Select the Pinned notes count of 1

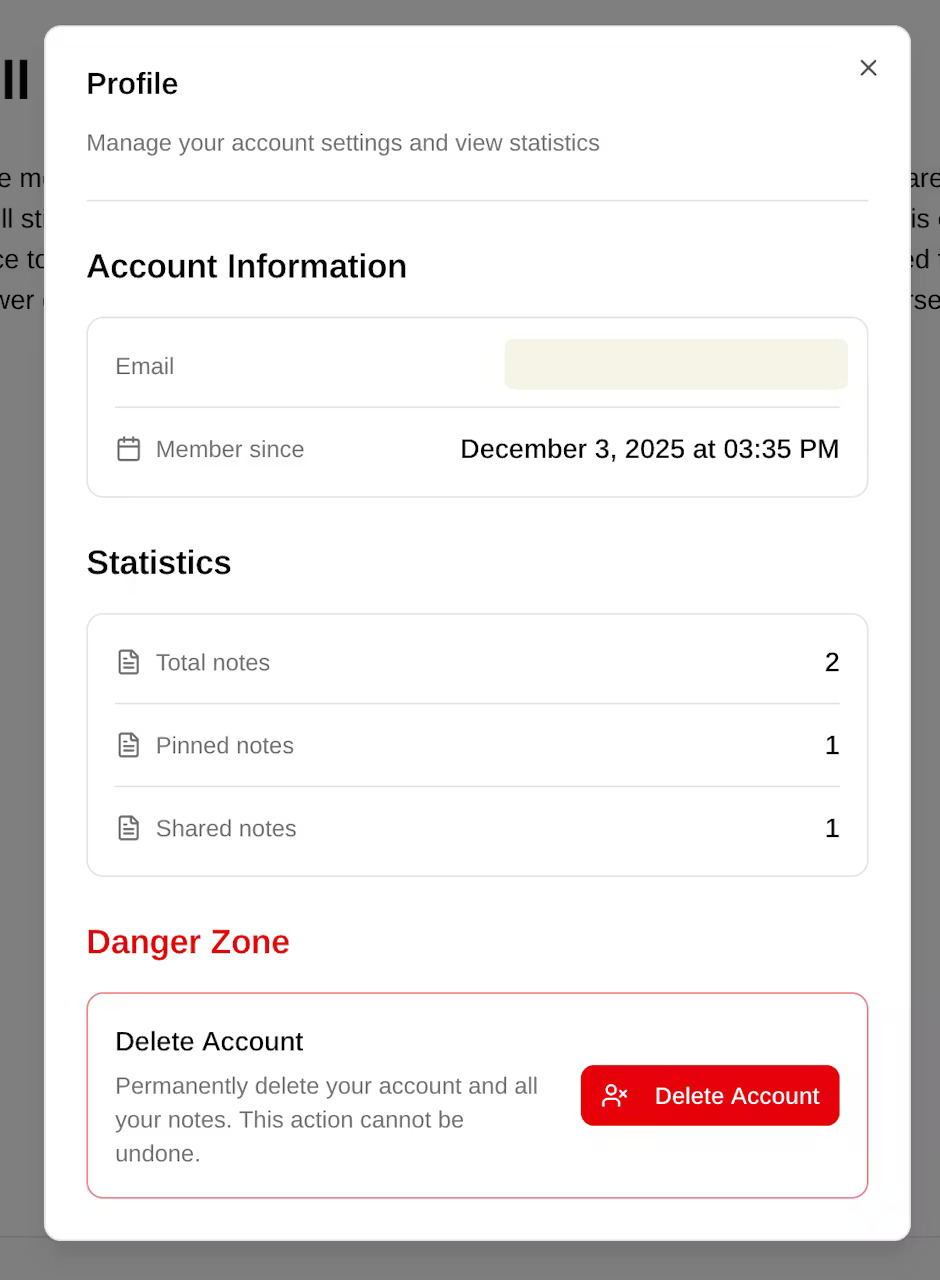point(831,744)
